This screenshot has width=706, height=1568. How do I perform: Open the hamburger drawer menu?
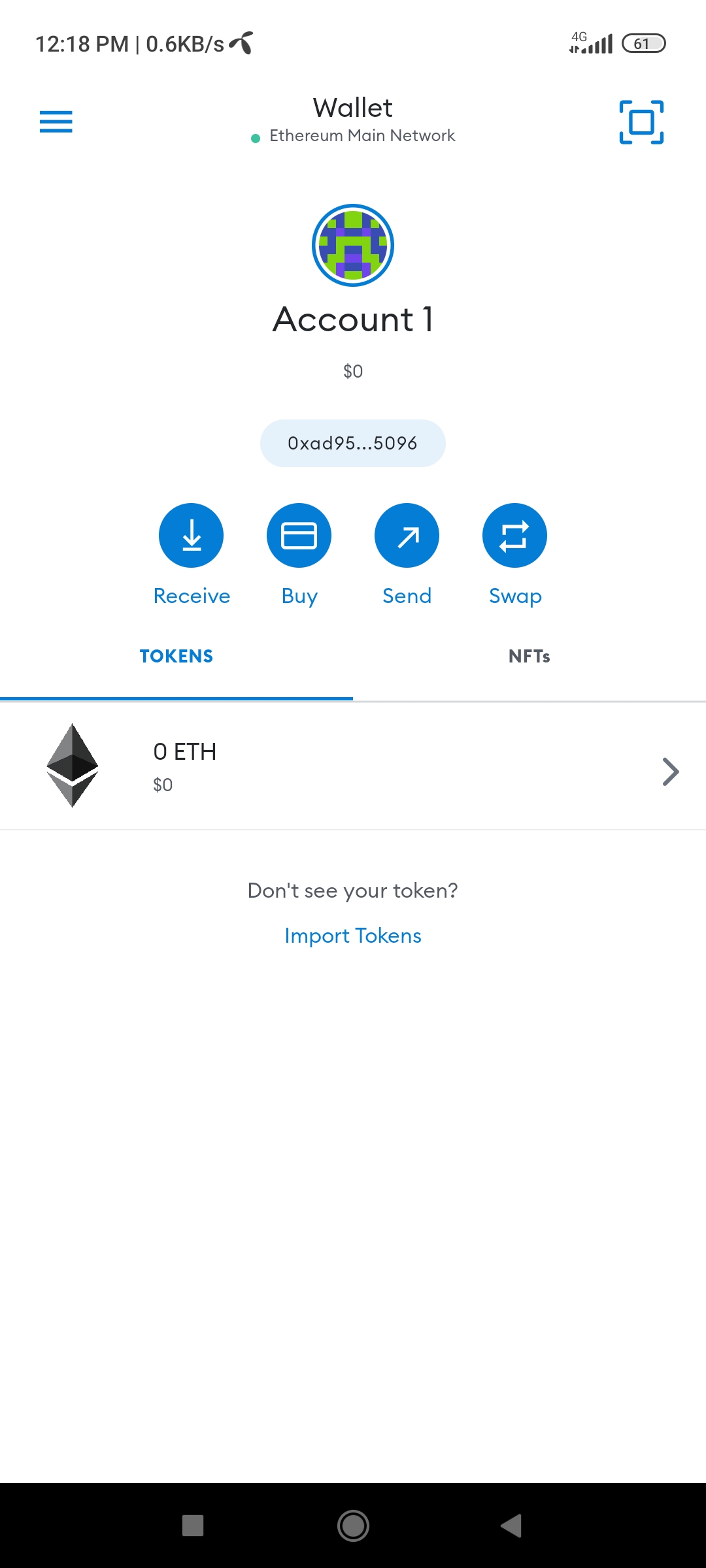(56, 122)
